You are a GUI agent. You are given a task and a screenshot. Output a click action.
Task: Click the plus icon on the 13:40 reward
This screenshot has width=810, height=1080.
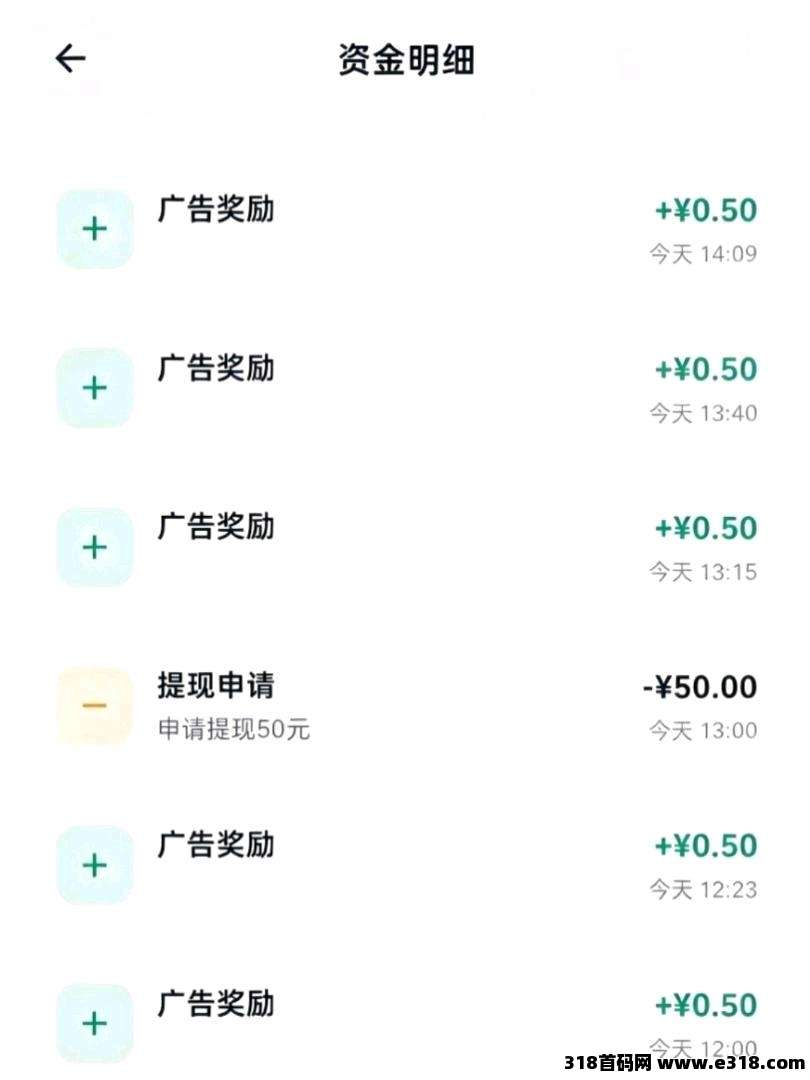coord(95,387)
